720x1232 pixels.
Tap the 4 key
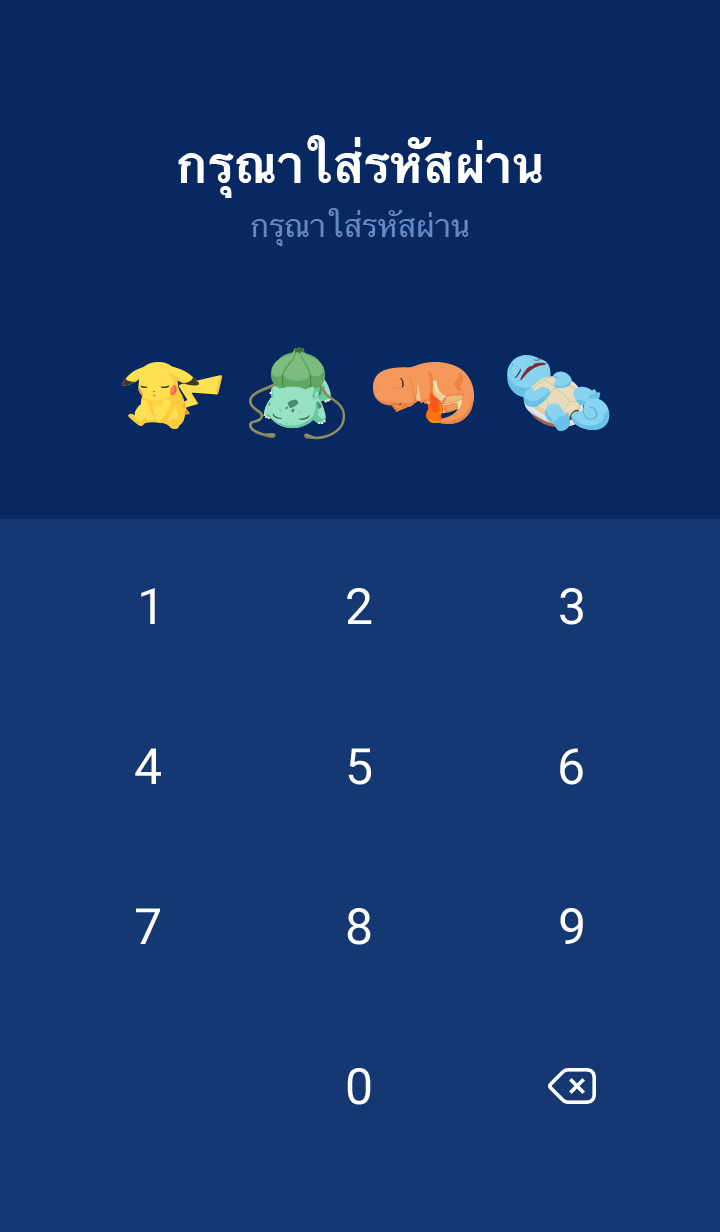click(x=148, y=767)
